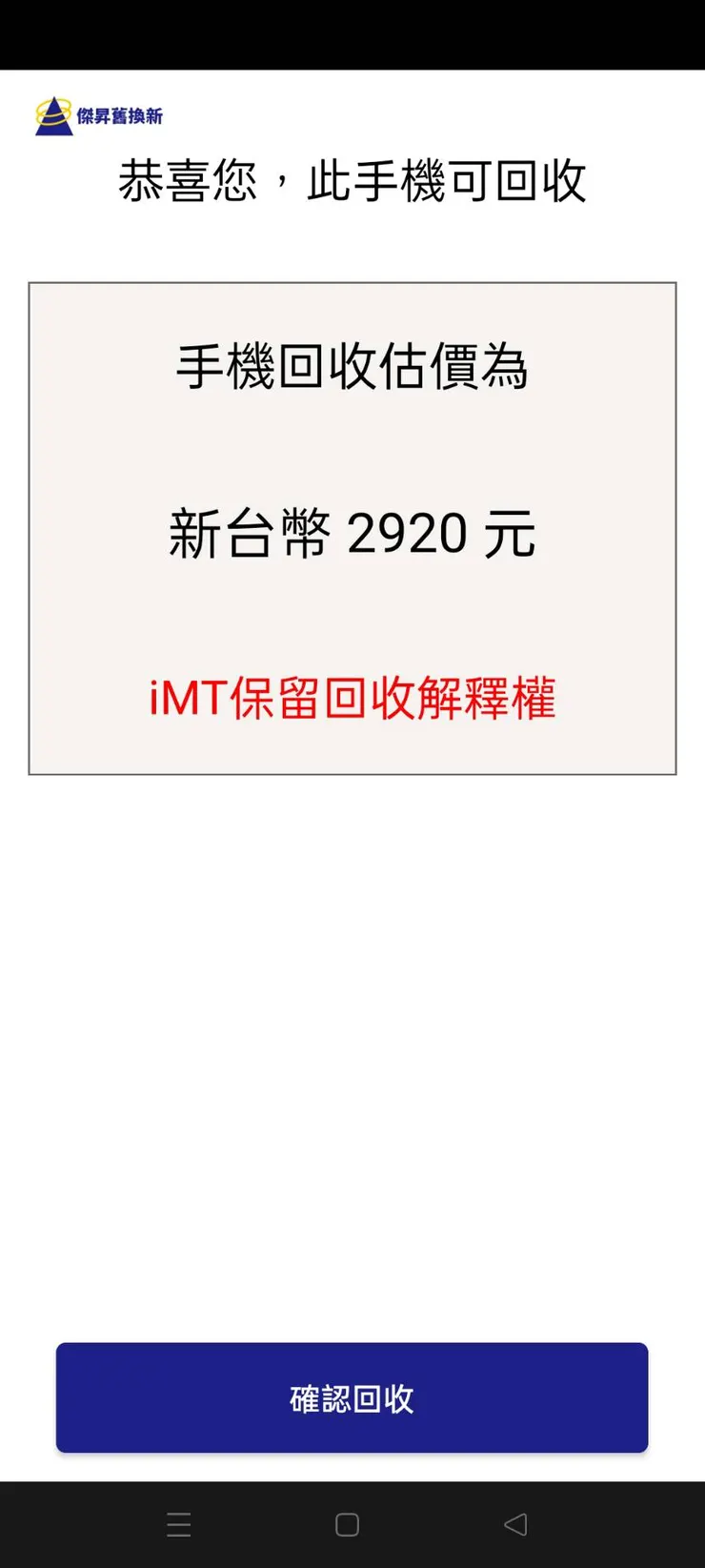Tap blank area below the price box
This screenshot has height=1568, width=705.
[352, 1049]
